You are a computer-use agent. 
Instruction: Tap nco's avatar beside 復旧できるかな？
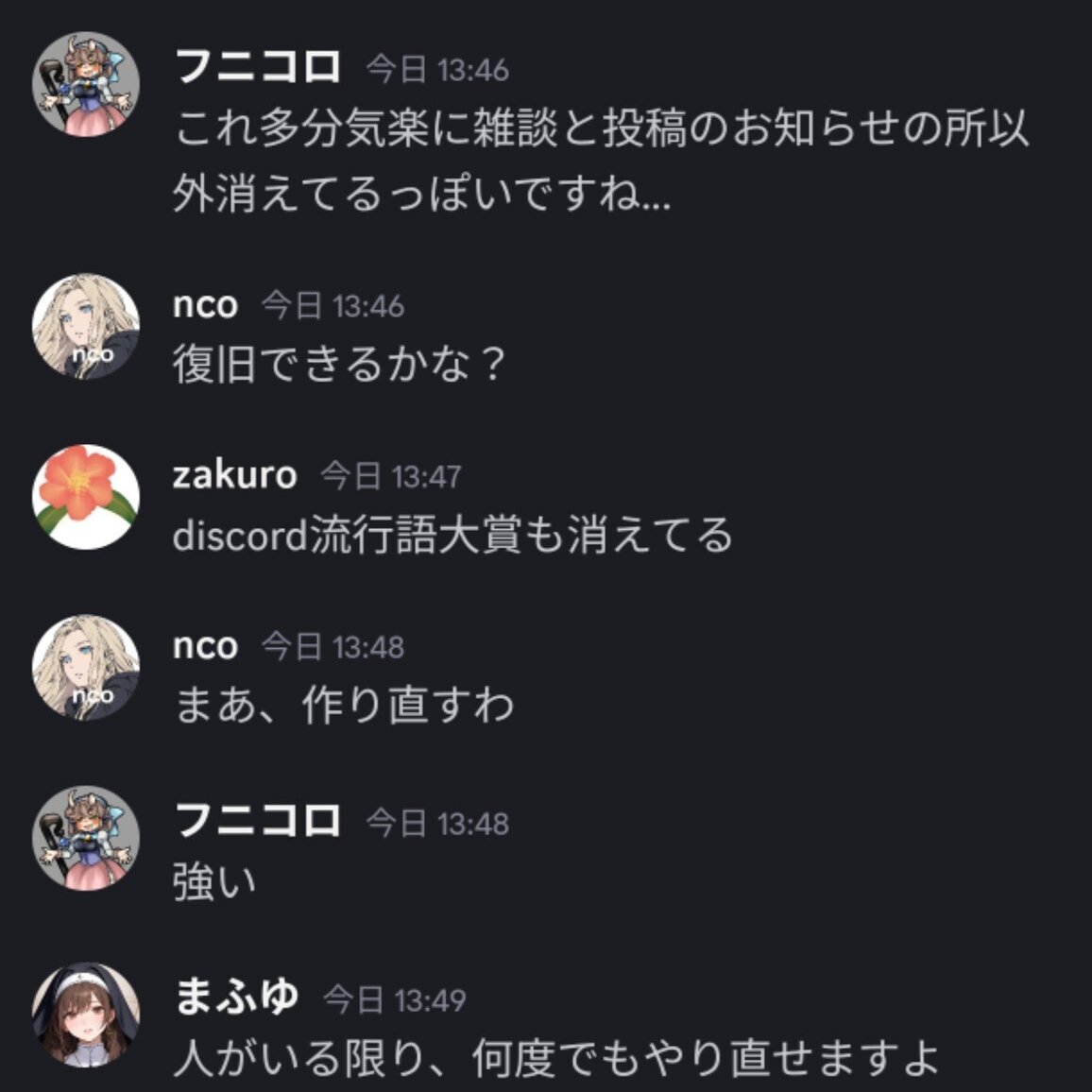tap(86, 327)
